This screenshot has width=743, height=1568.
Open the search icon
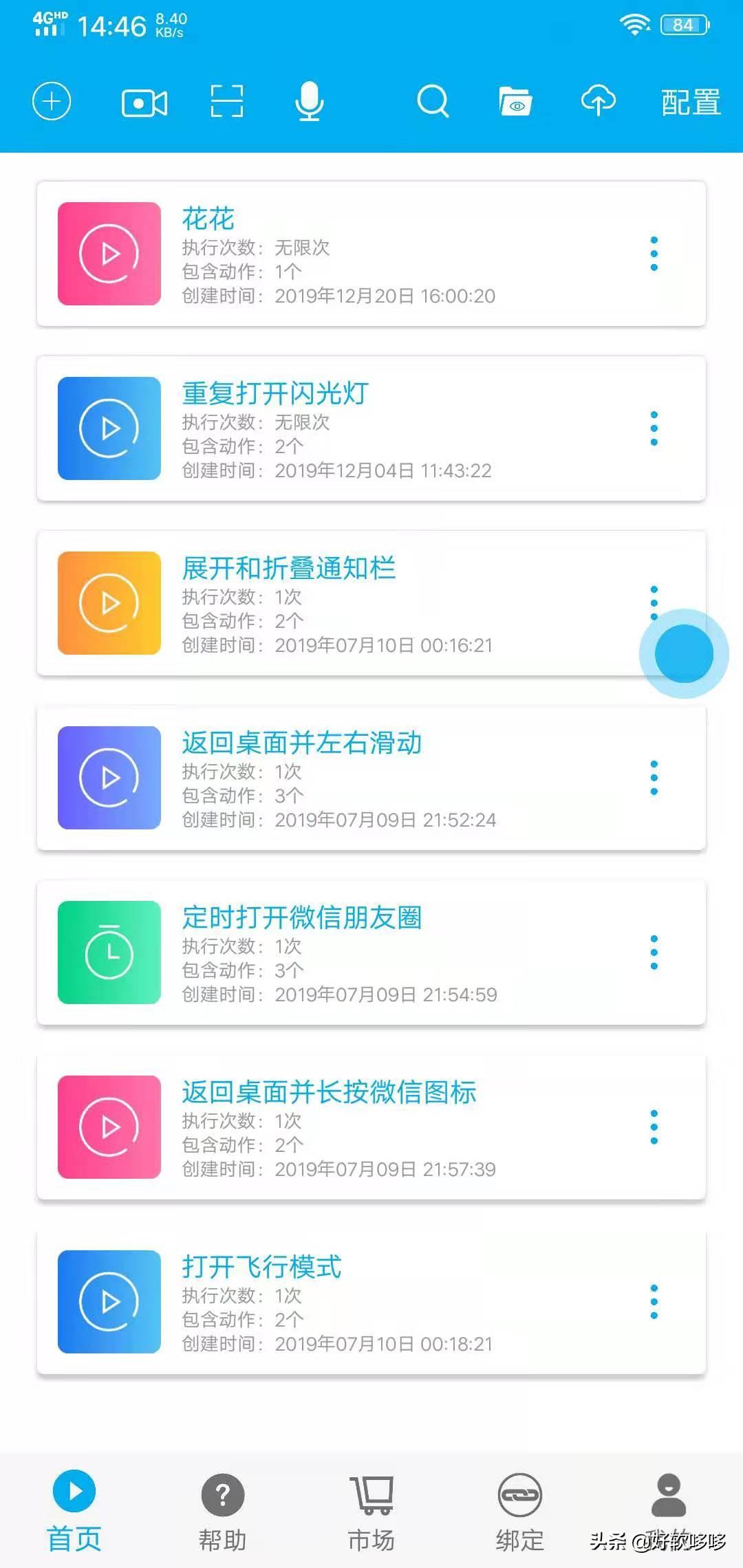pyautogui.click(x=432, y=101)
